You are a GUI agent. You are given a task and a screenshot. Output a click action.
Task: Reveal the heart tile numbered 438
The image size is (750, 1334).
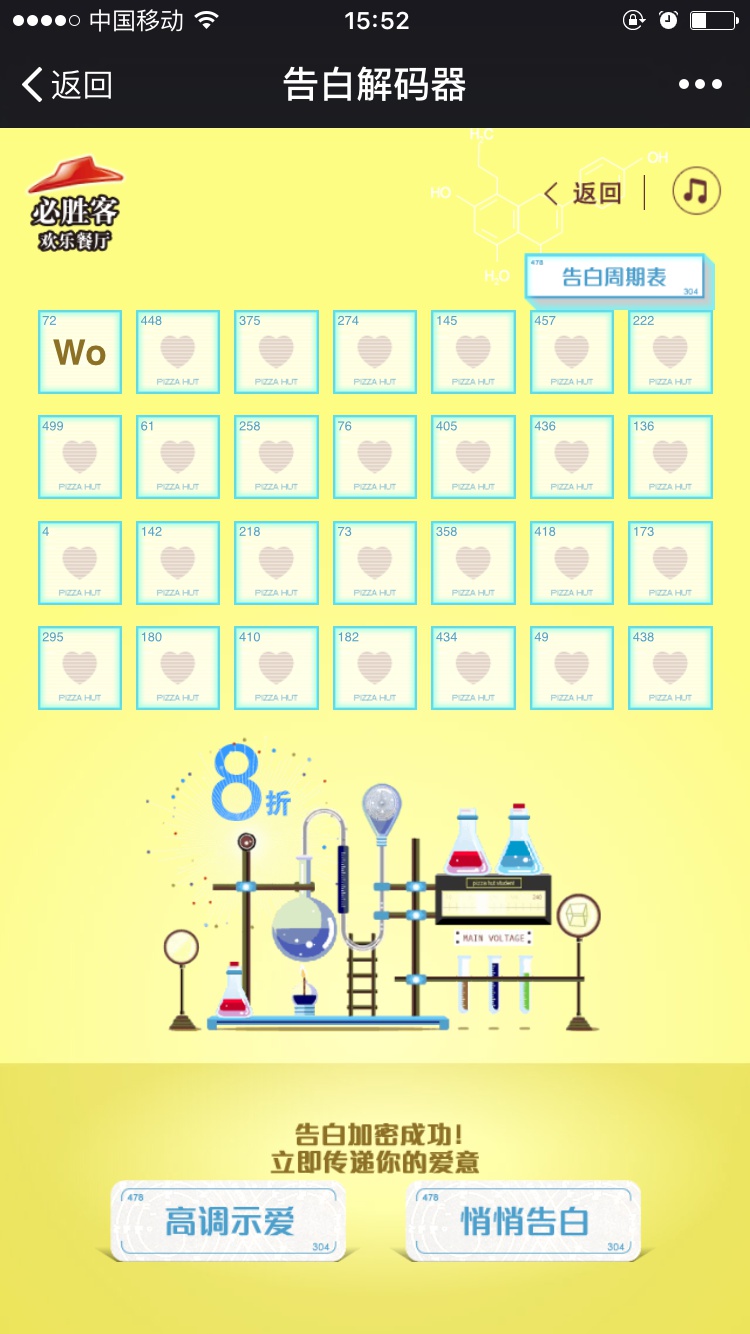(x=670, y=668)
